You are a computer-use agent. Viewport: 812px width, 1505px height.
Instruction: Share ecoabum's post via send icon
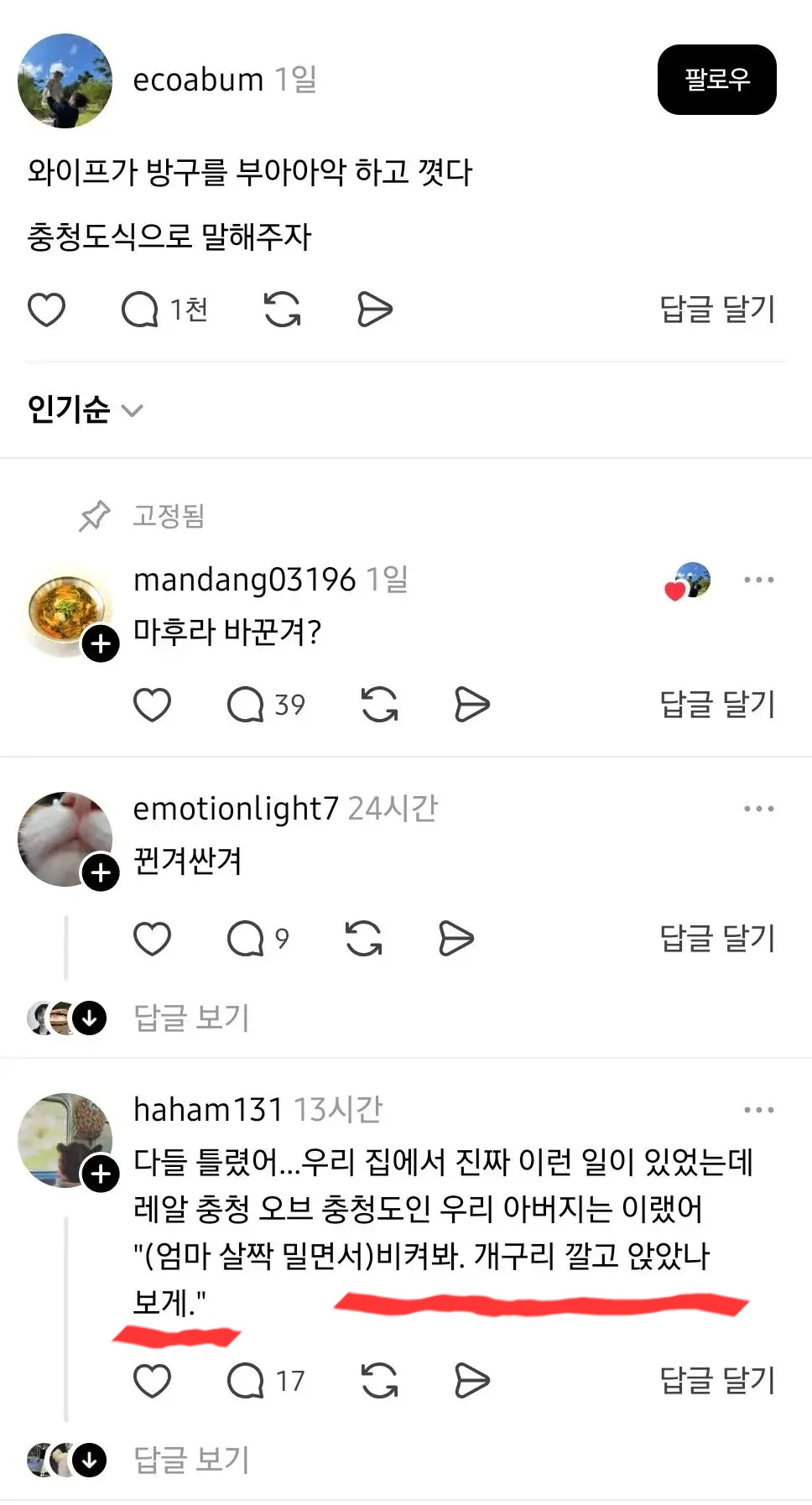click(x=374, y=310)
